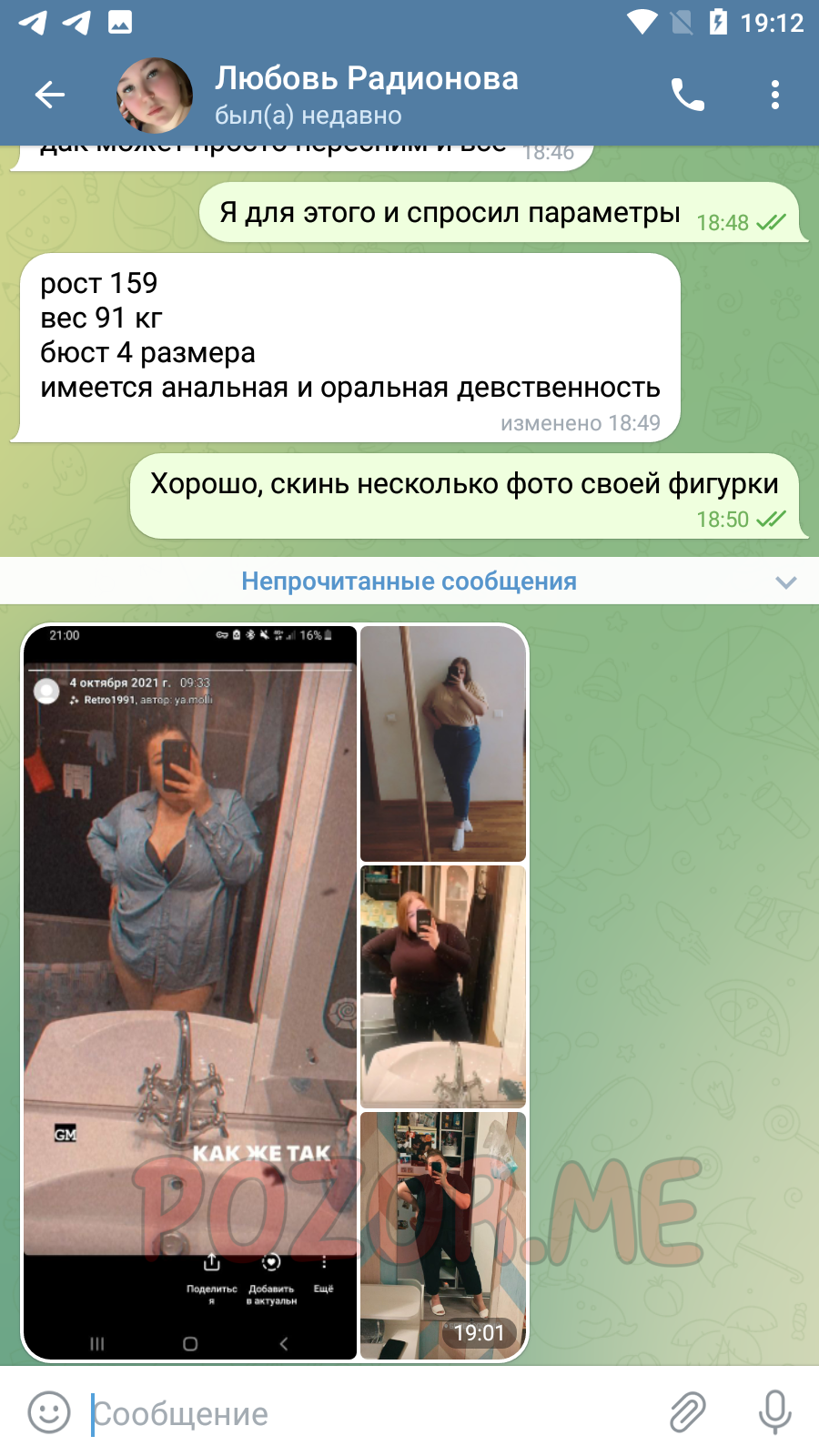Open the middle right photo in album

(443, 986)
